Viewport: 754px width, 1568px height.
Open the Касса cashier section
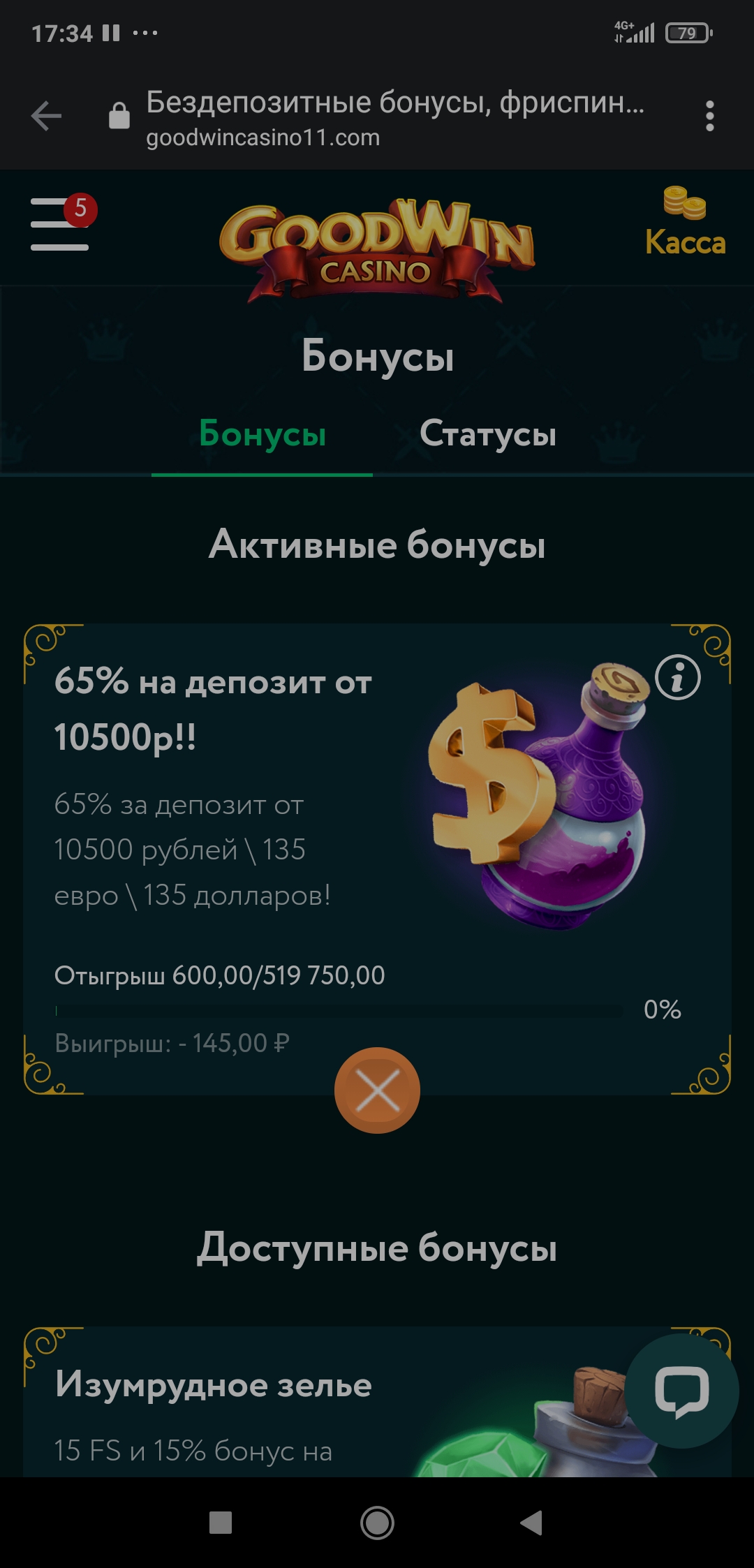coord(685,223)
